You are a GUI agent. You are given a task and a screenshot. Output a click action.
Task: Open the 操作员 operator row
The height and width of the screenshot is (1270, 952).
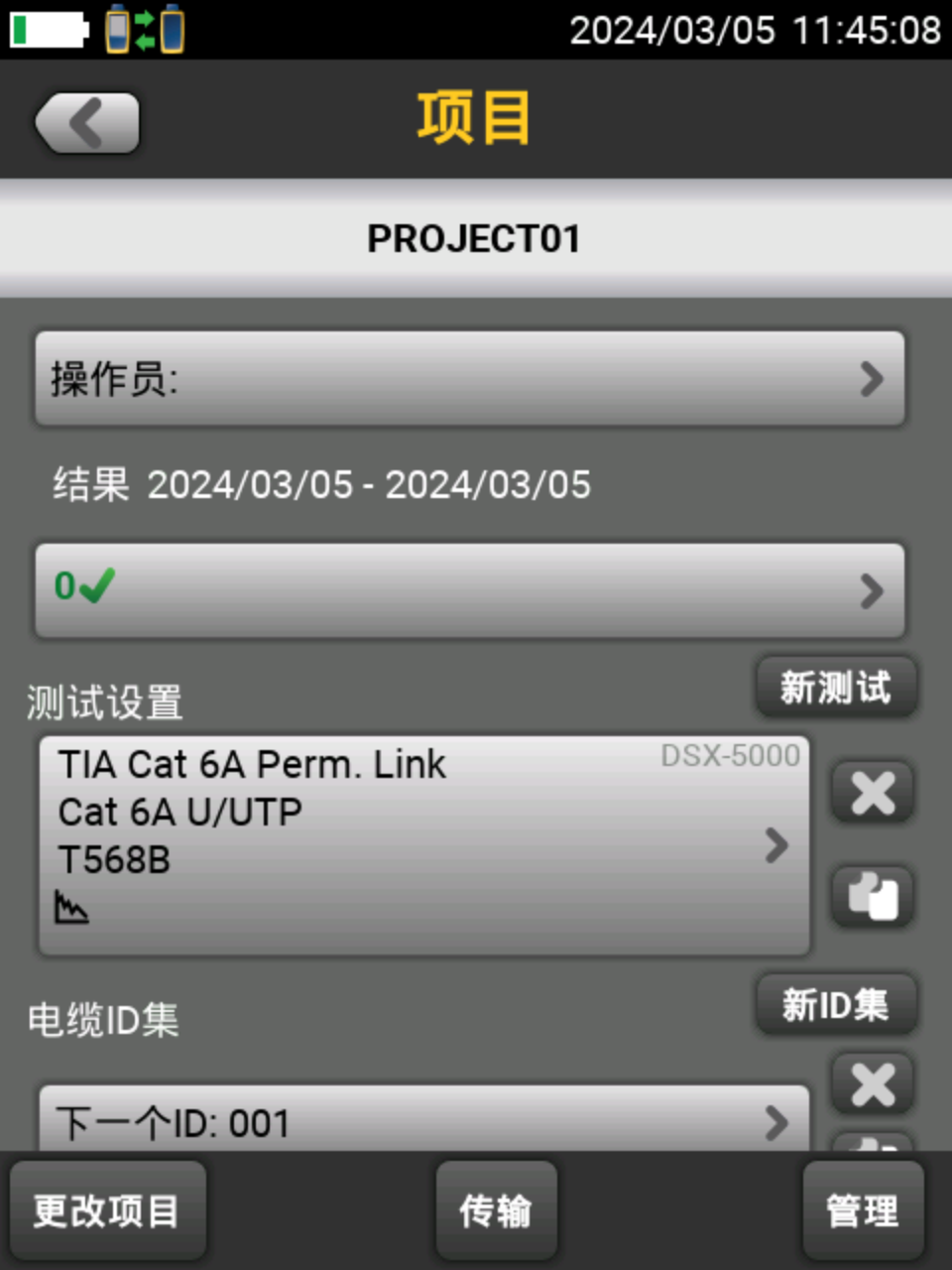point(469,379)
